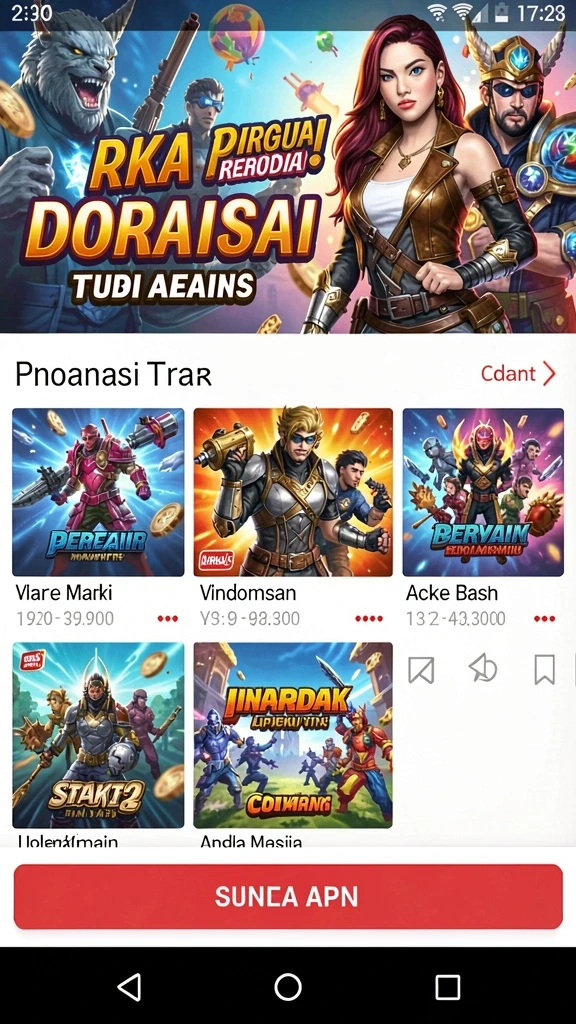
Task: Open more options for Acke Bash
Action: (544, 618)
